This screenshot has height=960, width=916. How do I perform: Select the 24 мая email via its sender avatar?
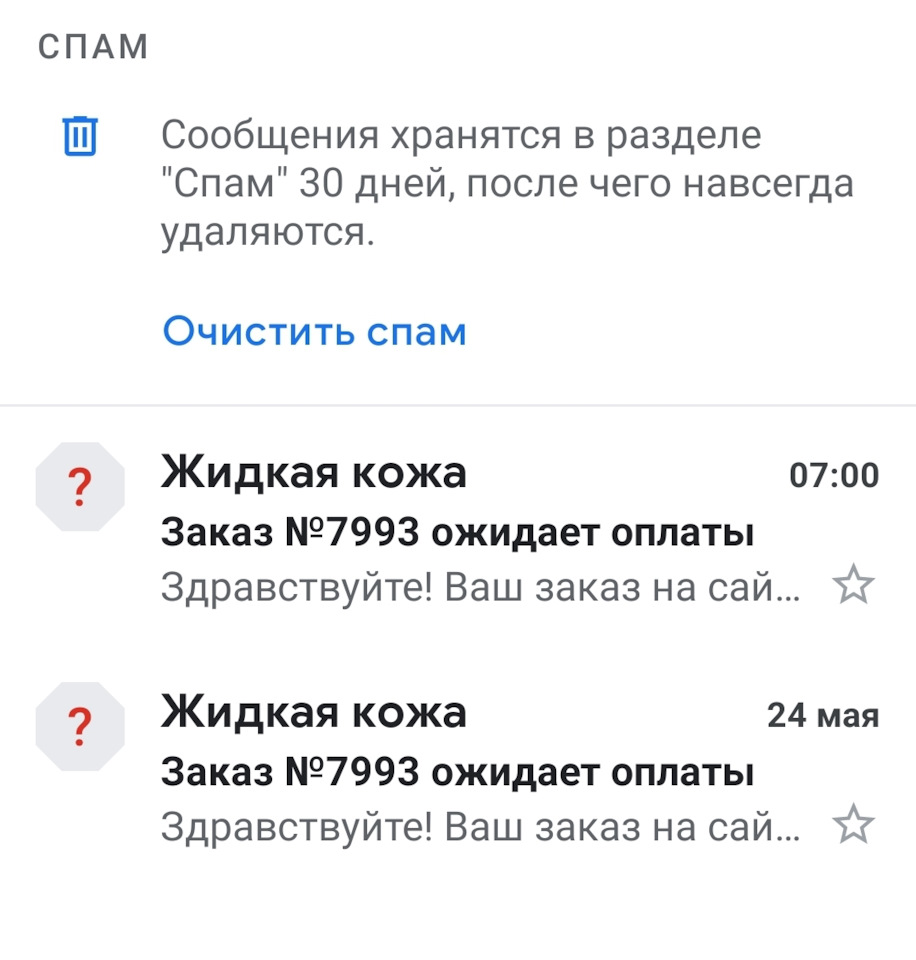click(x=80, y=727)
